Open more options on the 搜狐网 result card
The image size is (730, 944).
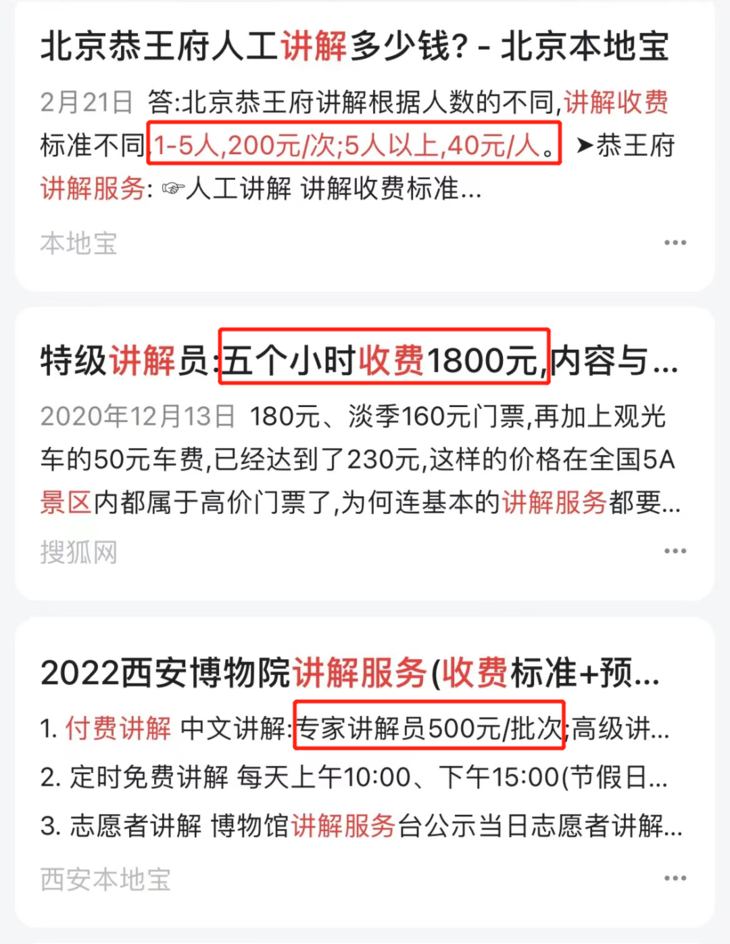point(676,550)
